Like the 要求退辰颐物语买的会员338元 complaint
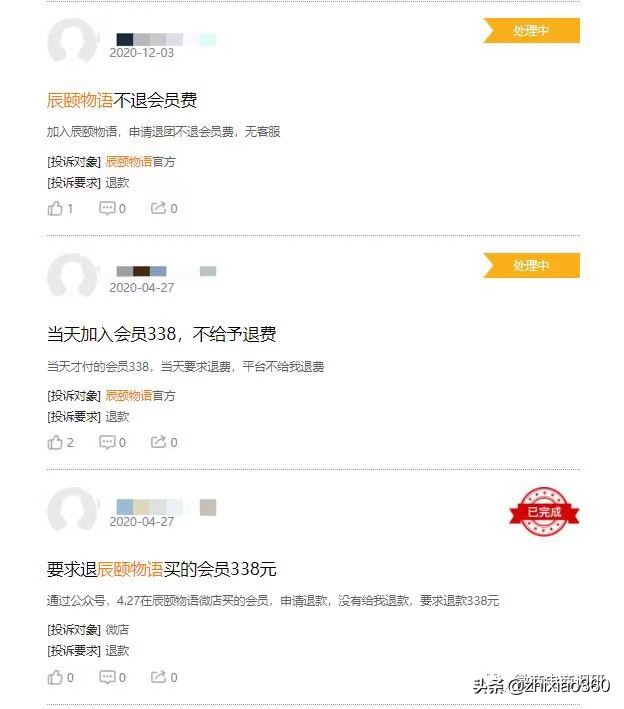The width and height of the screenshot is (624, 709). pos(56,677)
